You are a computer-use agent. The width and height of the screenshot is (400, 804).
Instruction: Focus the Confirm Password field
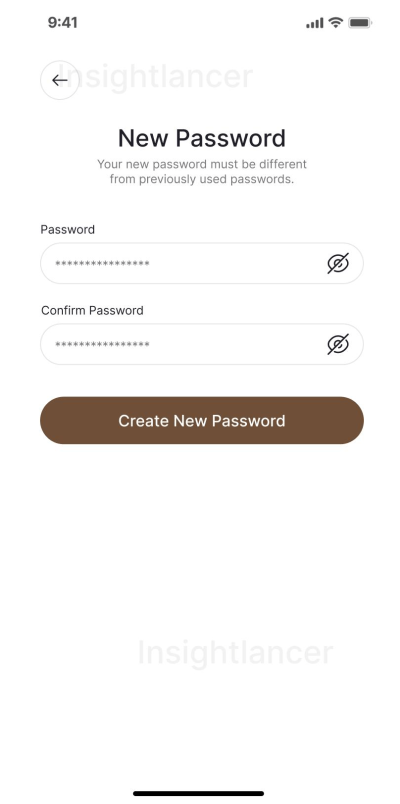[x=202, y=344]
